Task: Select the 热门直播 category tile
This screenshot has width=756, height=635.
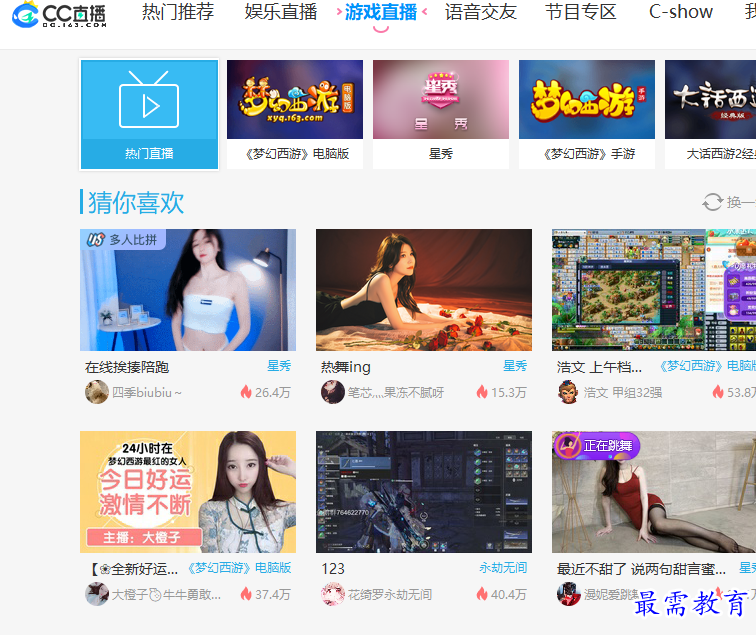Action: click(149, 113)
